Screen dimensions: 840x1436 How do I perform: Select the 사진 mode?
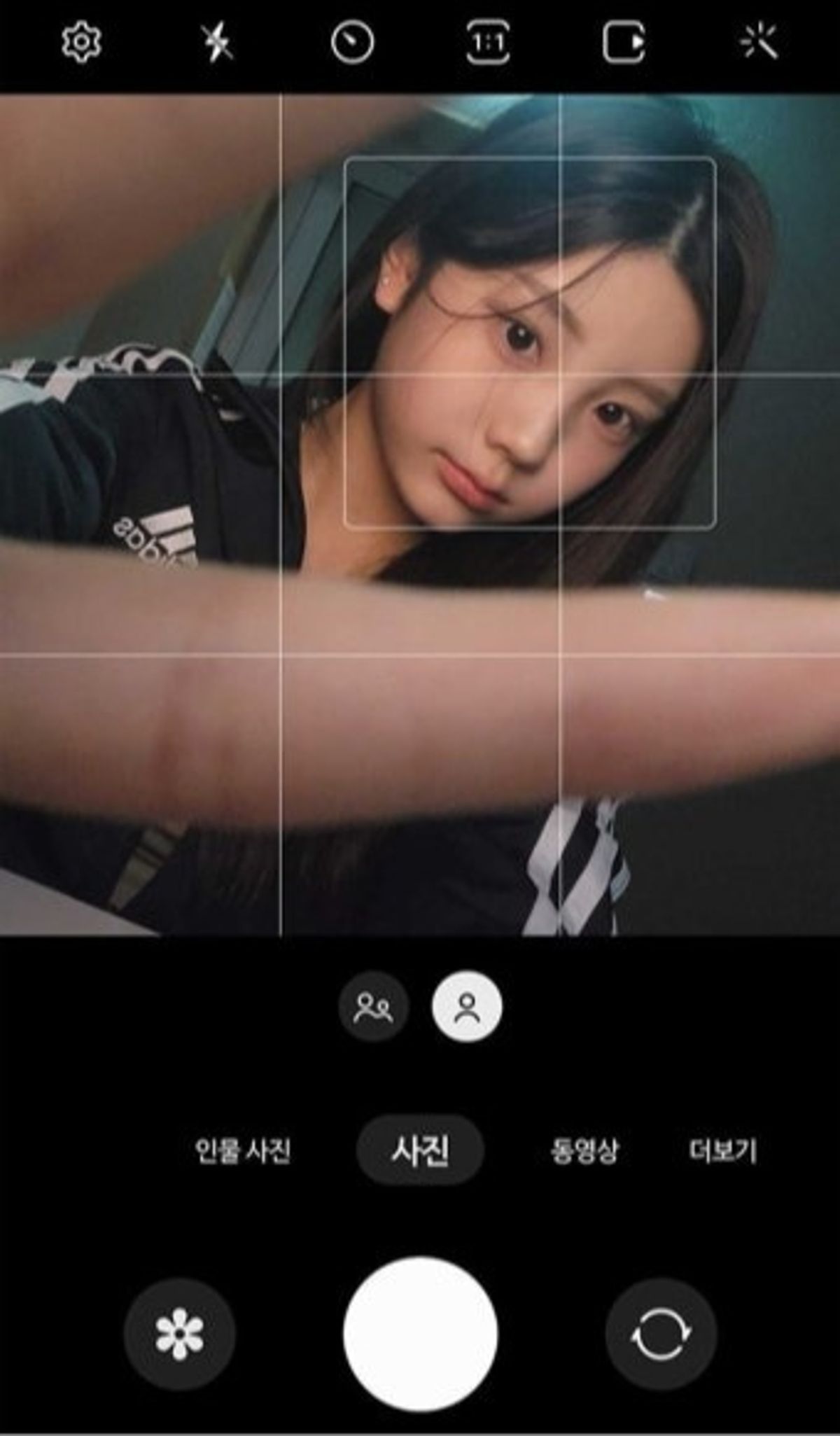point(420,1150)
